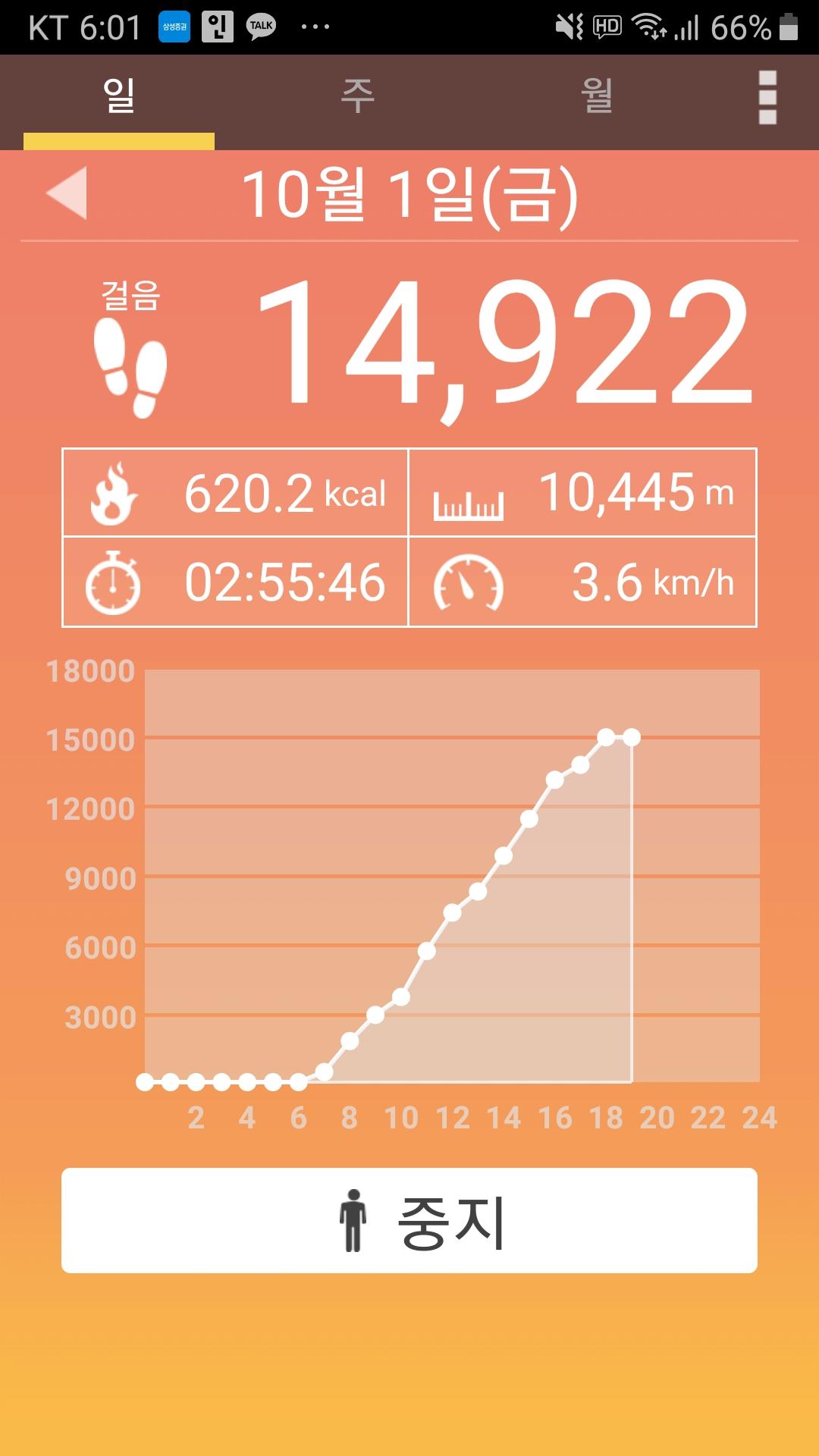The image size is (819, 1456).
Task: Go to the previous day
Action: click(67, 193)
